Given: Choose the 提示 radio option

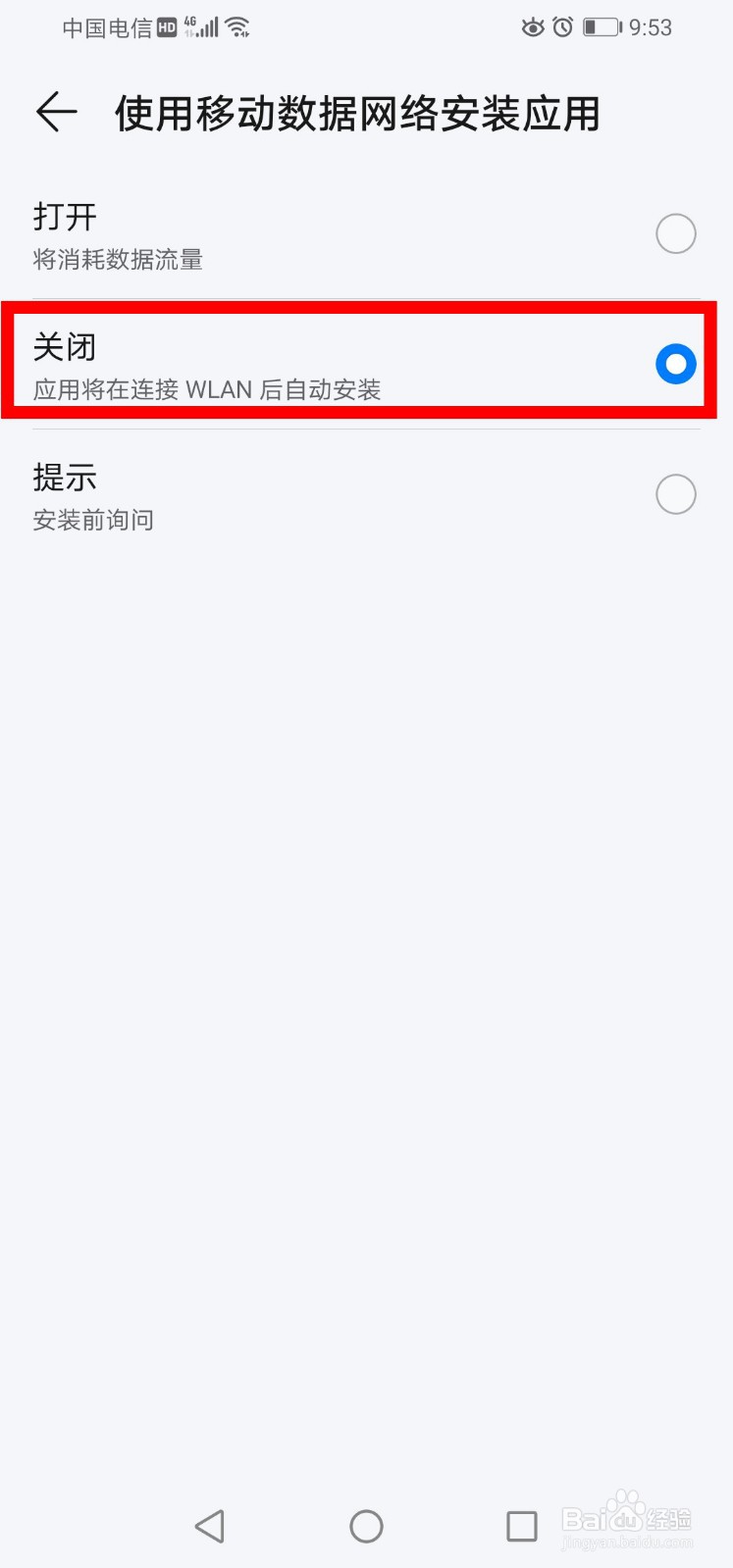Looking at the screenshot, I should pyautogui.click(x=675, y=493).
